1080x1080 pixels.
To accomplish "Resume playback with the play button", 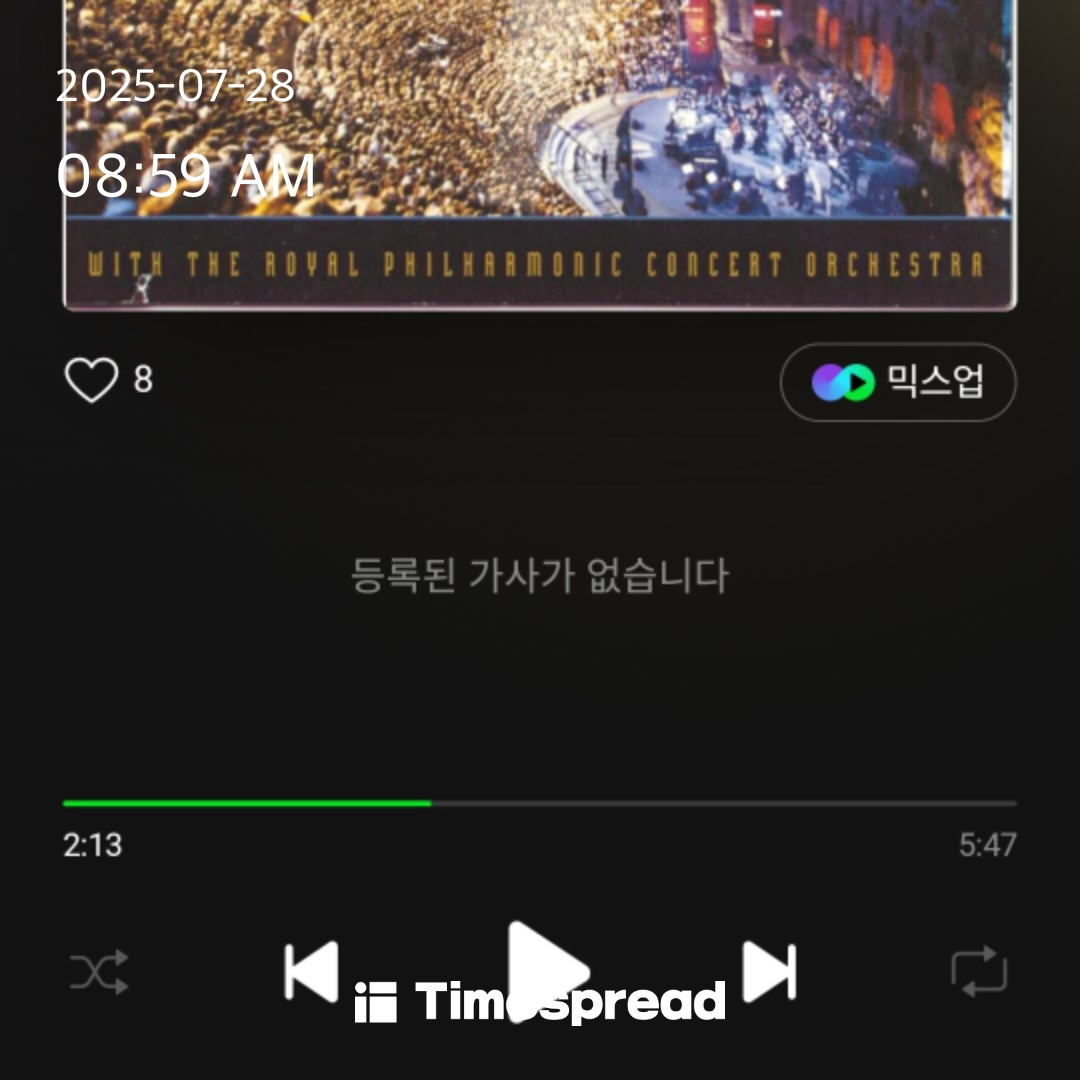I will pos(545,968).
